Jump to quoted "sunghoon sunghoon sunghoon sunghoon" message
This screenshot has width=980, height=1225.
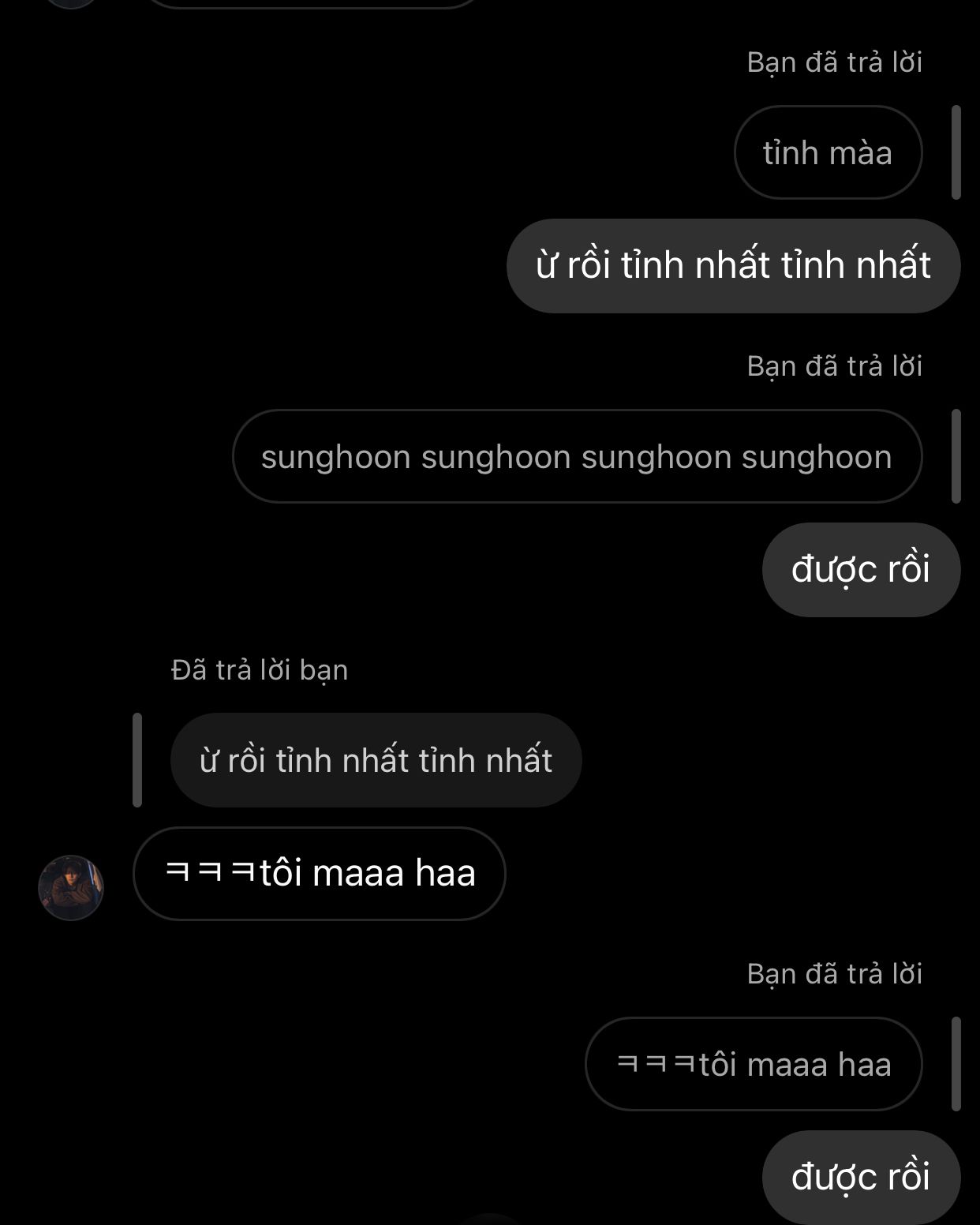tap(577, 456)
